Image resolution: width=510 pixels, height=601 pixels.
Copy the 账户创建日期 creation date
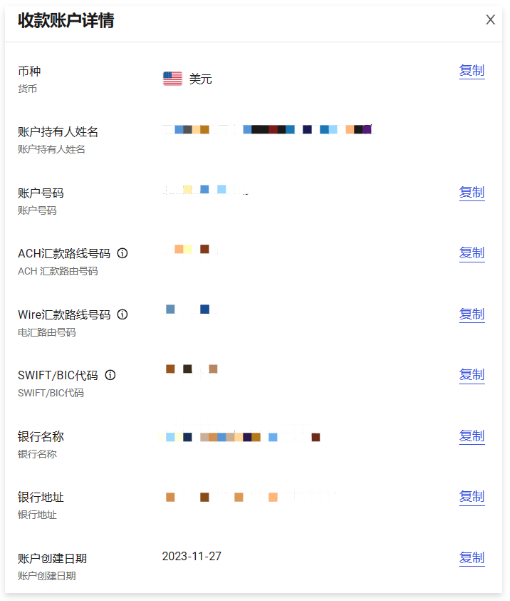[472, 558]
